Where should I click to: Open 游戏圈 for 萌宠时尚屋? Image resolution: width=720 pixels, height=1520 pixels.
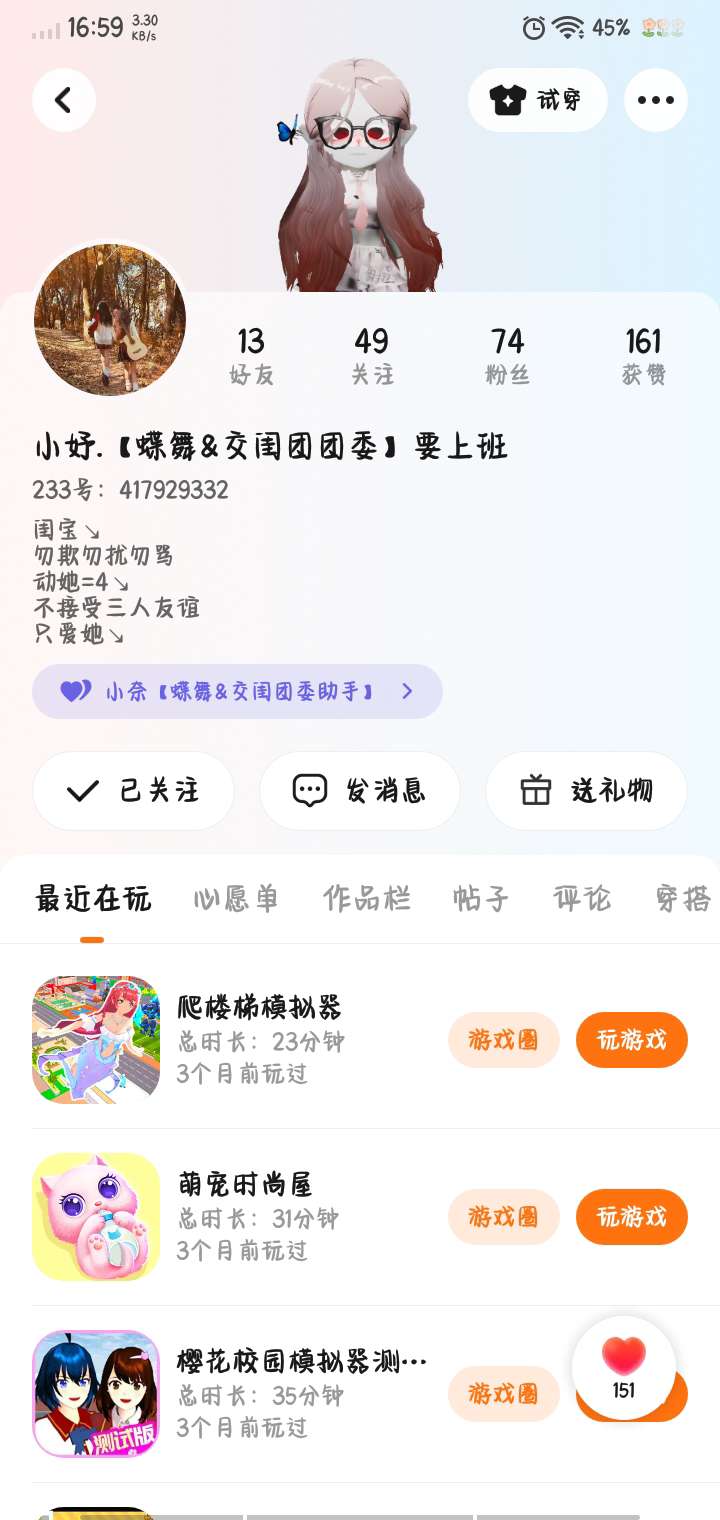[x=503, y=1217]
